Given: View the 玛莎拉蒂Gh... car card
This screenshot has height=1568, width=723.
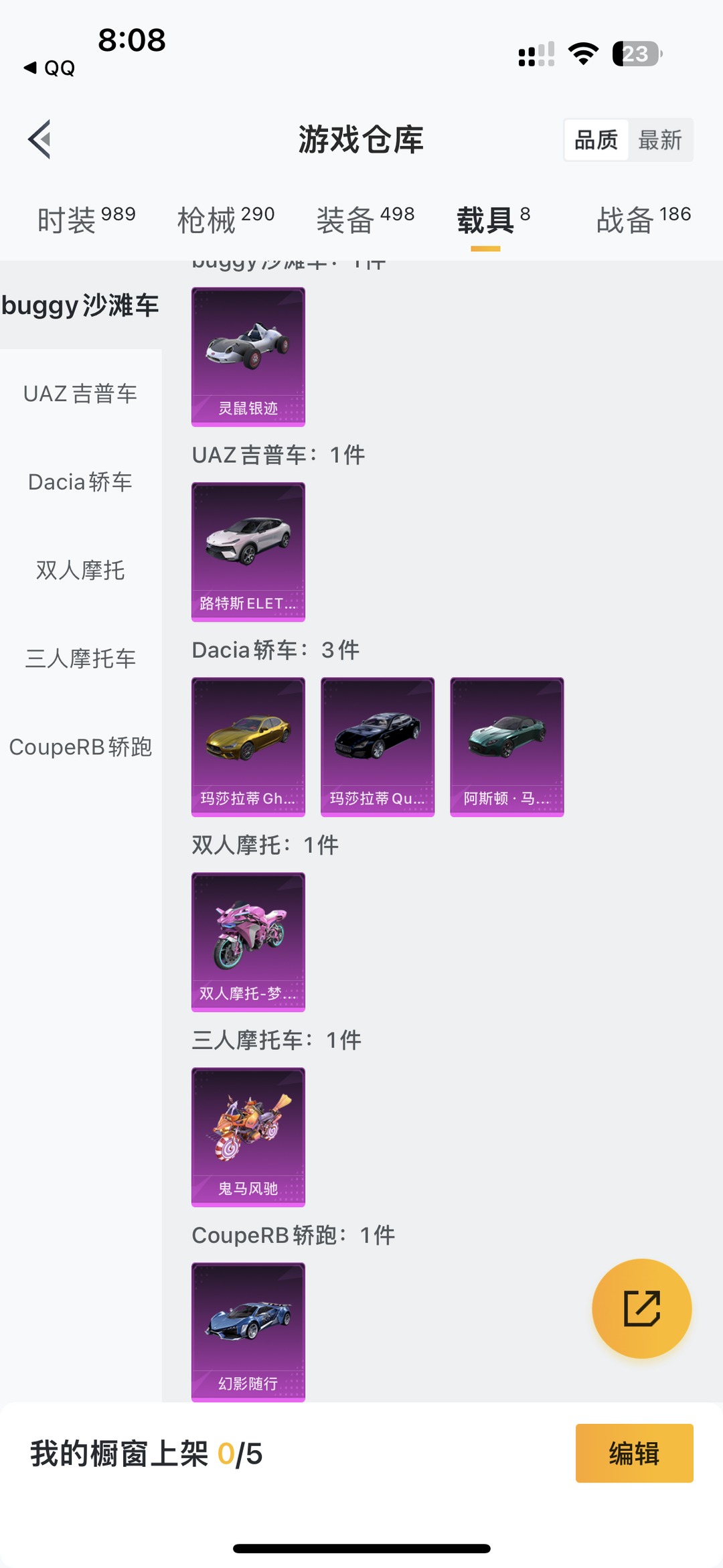Looking at the screenshot, I should (x=248, y=746).
